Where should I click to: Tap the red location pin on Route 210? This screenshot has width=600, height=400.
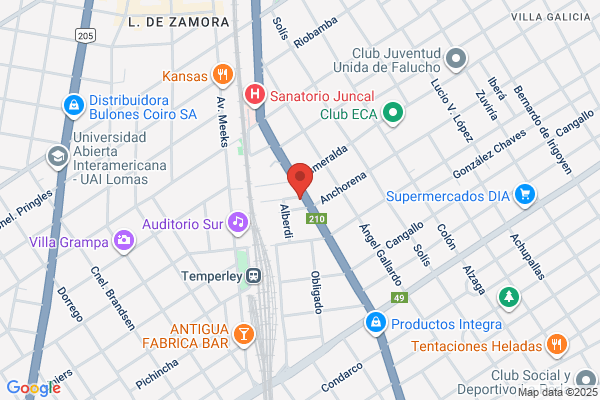tap(300, 180)
